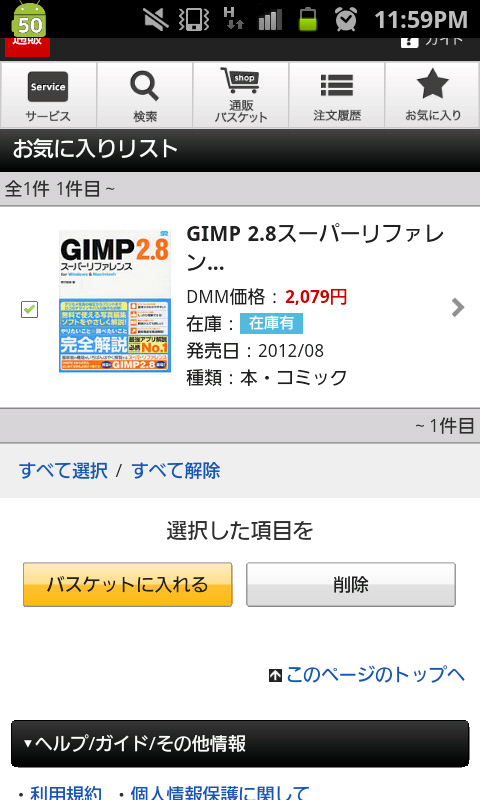
Task: Open the サービス menu
Action: coord(48,95)
